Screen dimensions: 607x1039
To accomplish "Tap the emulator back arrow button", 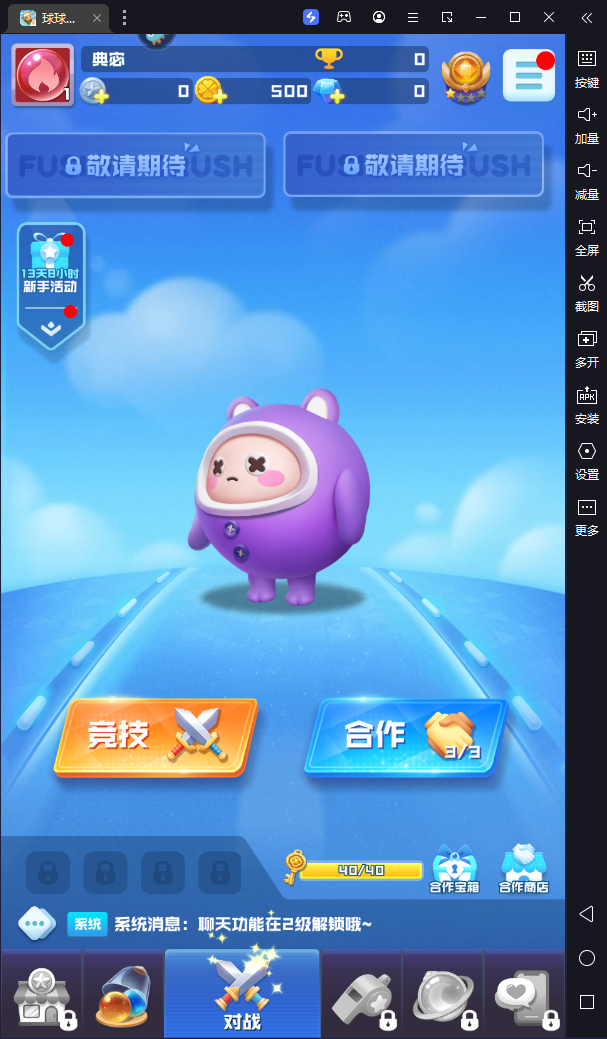I will tap(587, 914).
